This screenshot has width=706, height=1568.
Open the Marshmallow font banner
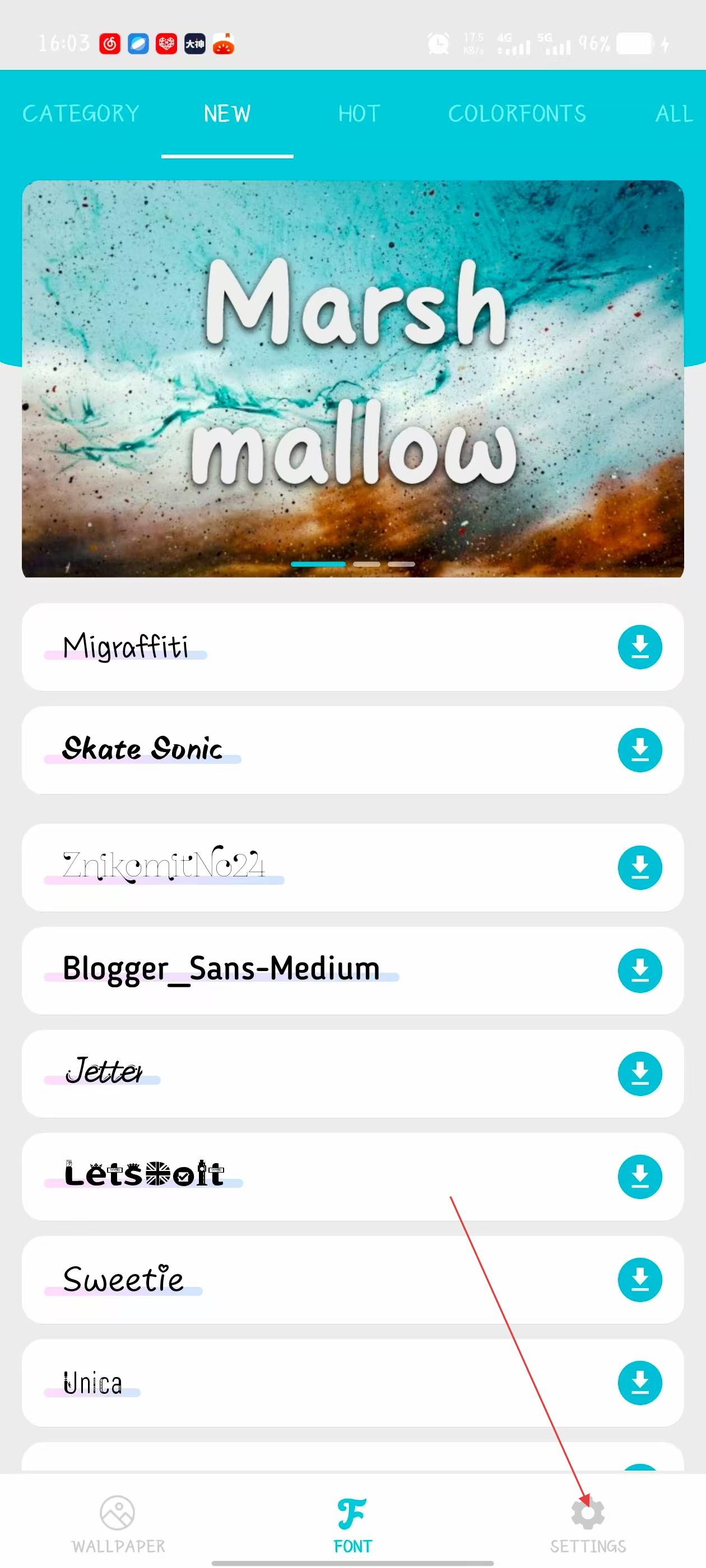point(352,378)
